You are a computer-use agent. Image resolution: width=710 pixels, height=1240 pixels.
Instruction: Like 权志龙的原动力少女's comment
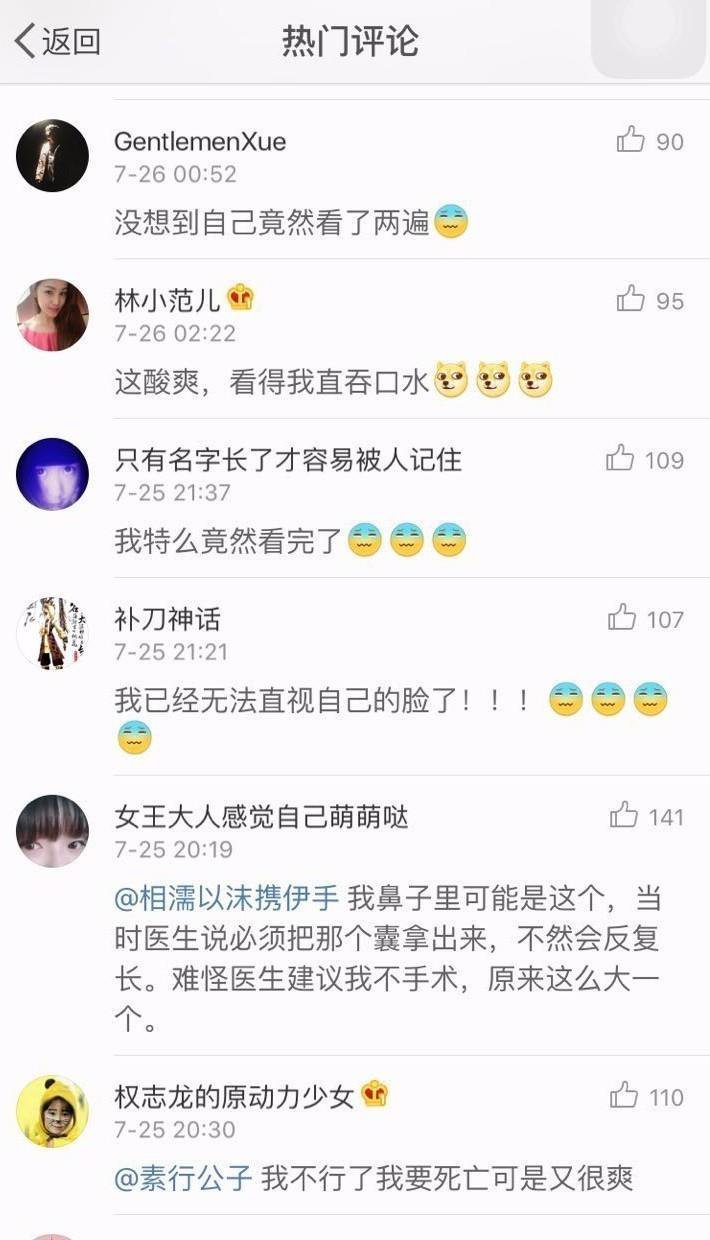(x=624, y=1095)
